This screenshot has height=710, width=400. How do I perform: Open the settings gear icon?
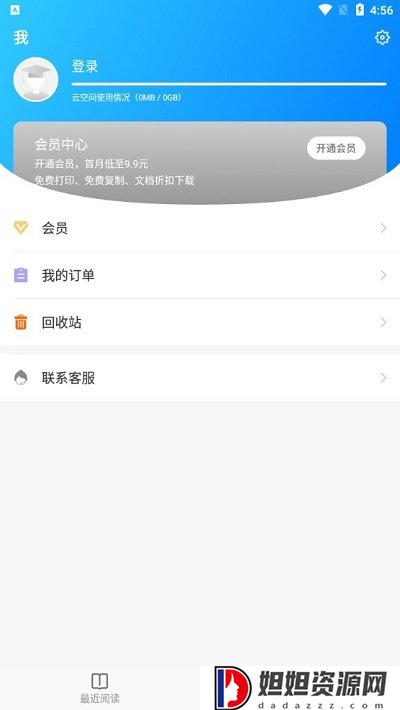coord(382,37)
